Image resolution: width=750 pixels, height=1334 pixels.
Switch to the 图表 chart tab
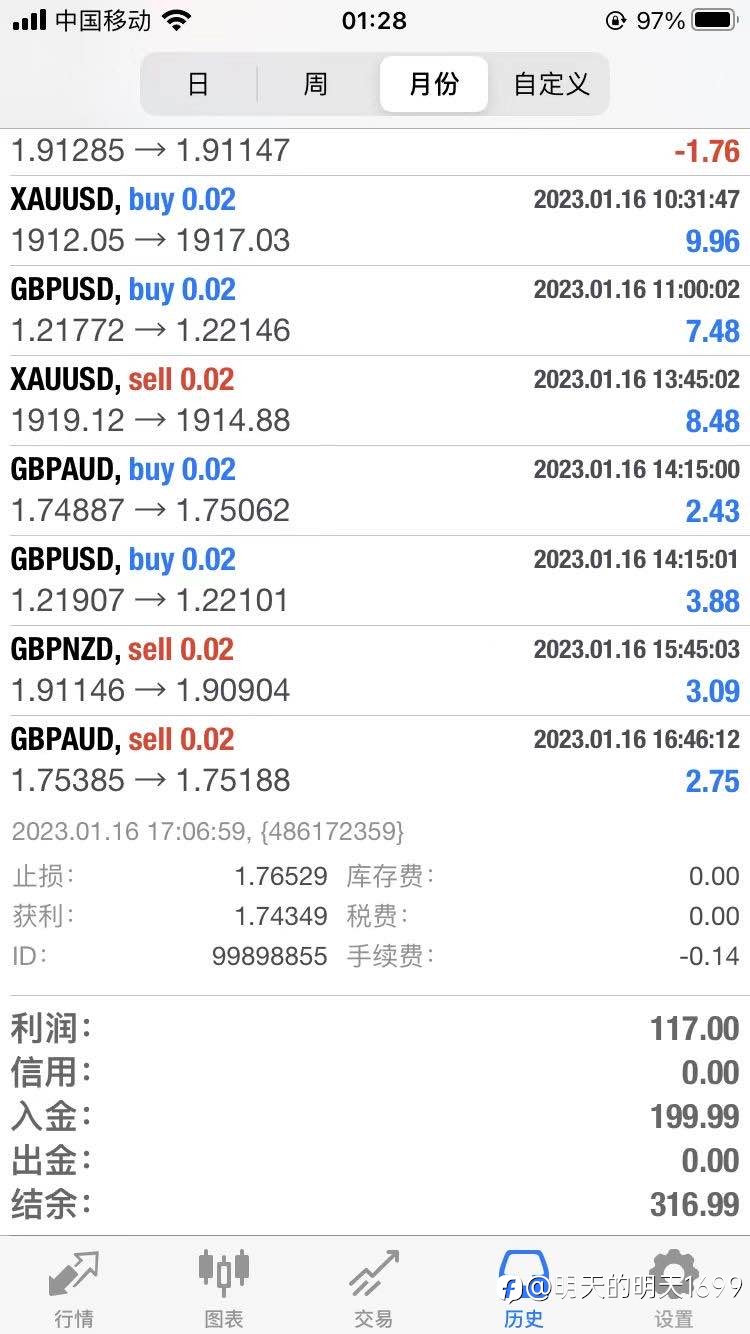[224, 1287]
